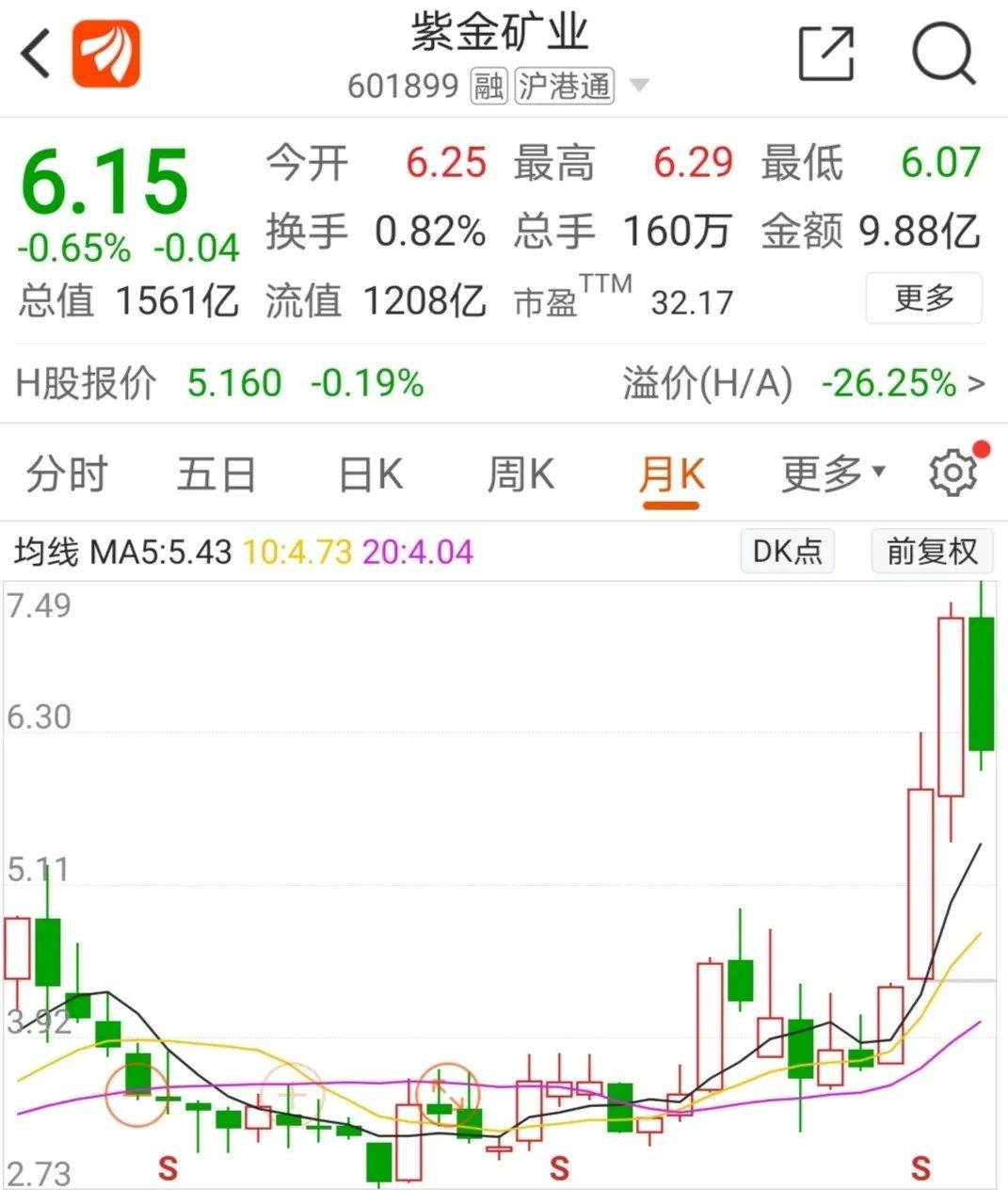Tap the back arrow to exit stock page

[35, 52]
